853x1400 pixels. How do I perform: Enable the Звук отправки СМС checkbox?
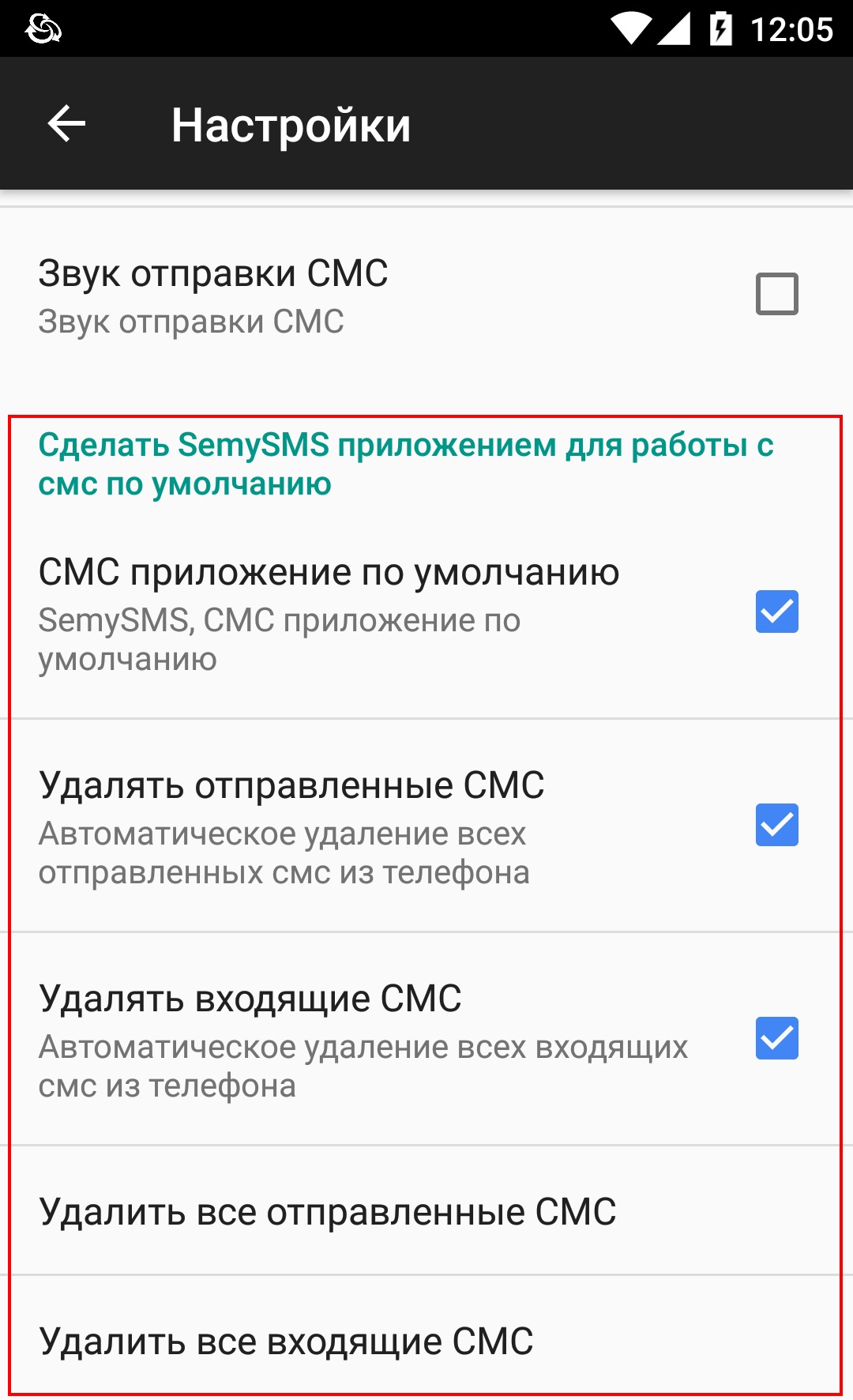tap(776, 294)
